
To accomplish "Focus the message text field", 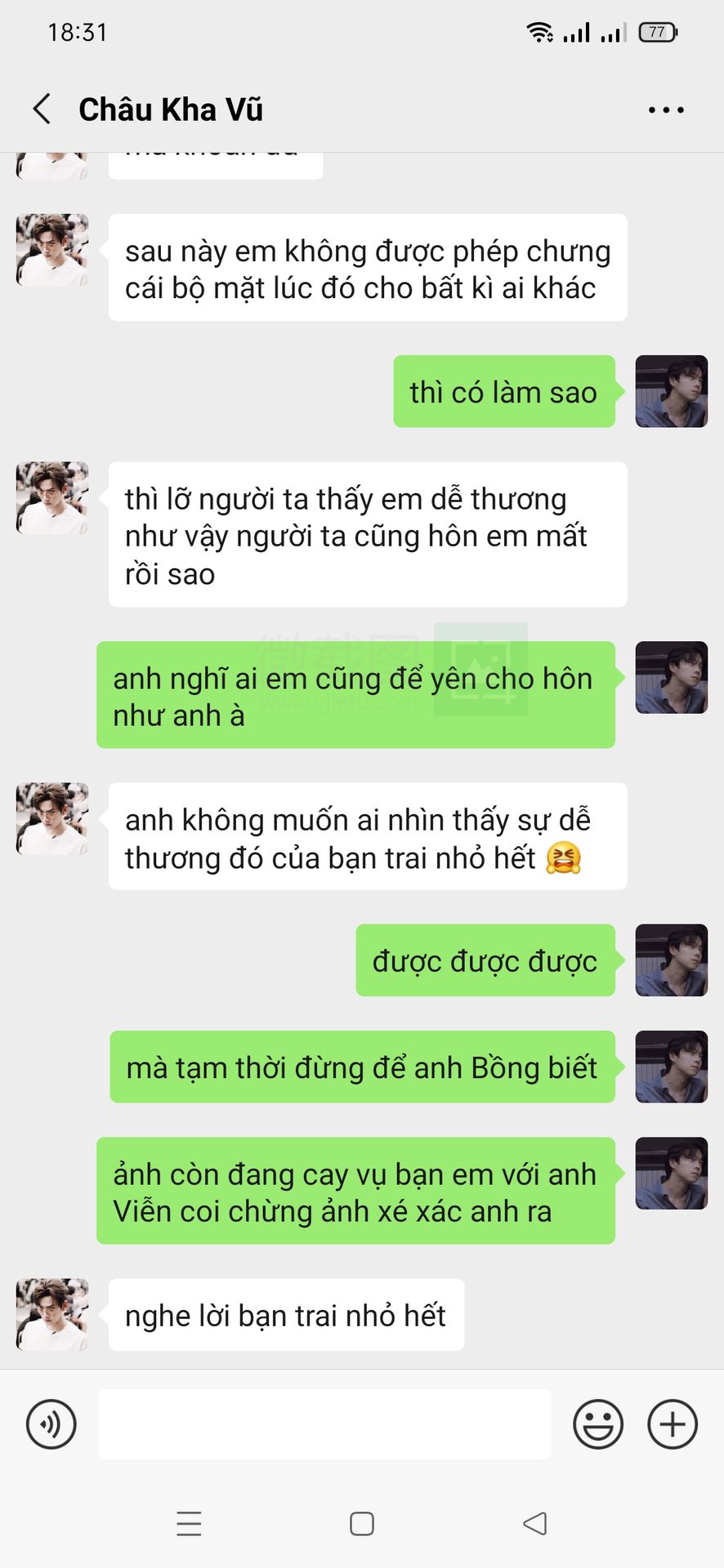I will [x=324, y=1424].
